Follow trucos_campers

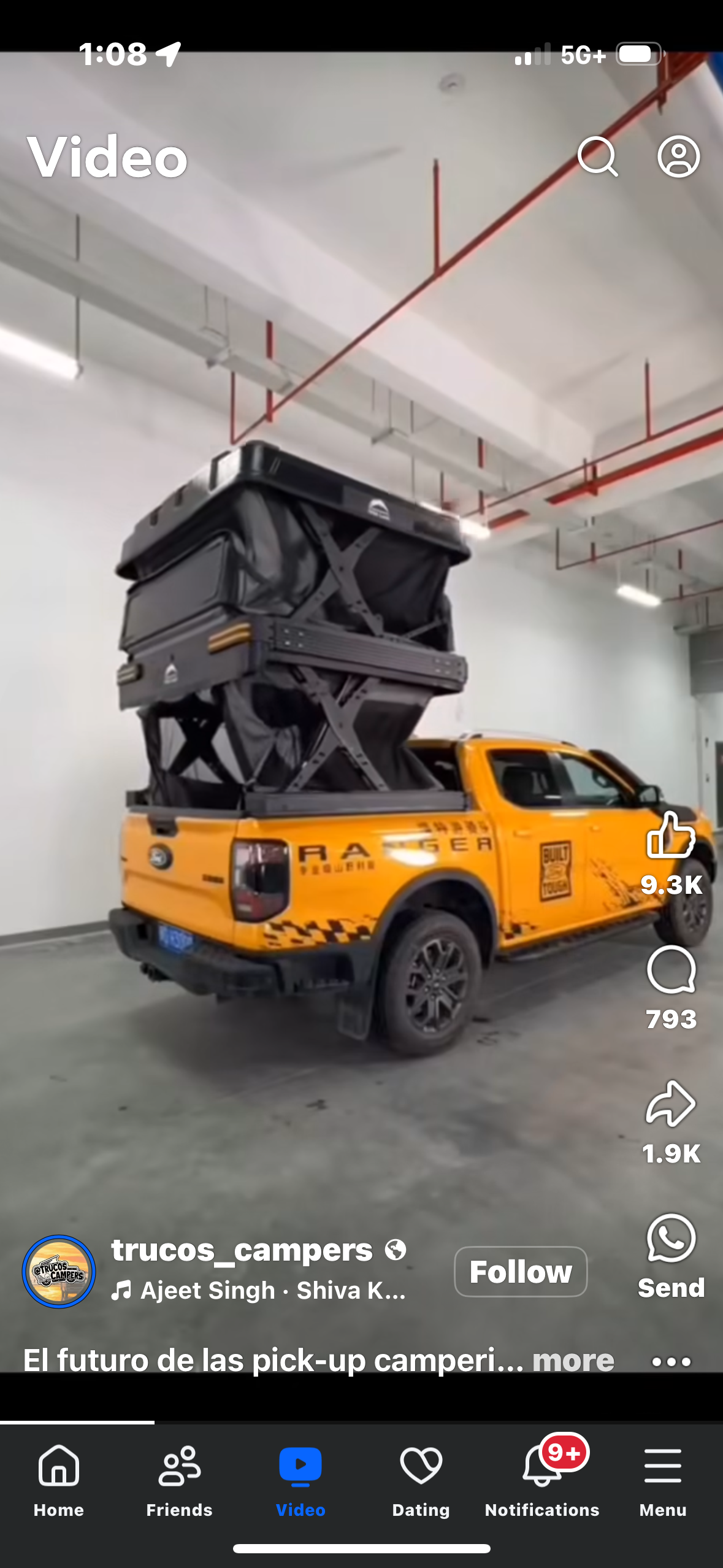(x=521, y=1272)
